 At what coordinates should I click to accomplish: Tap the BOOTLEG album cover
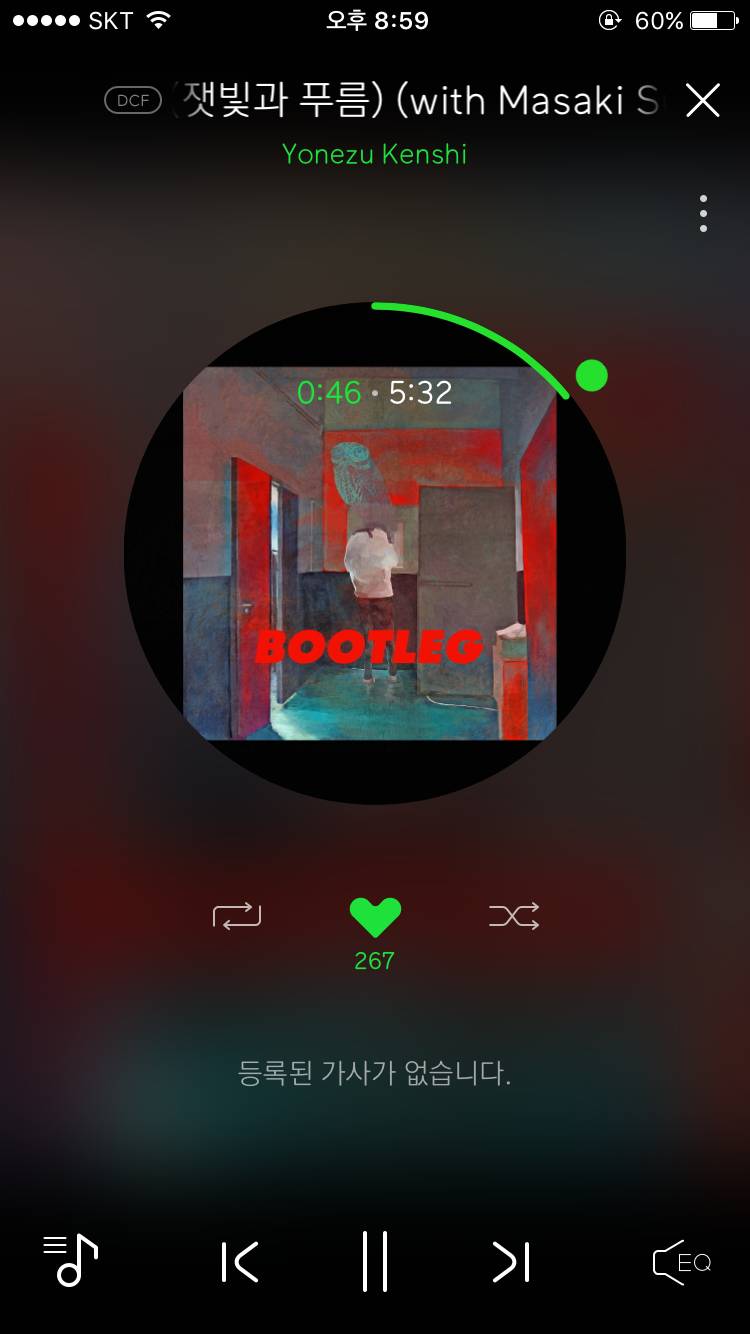(x=370, y=553)
